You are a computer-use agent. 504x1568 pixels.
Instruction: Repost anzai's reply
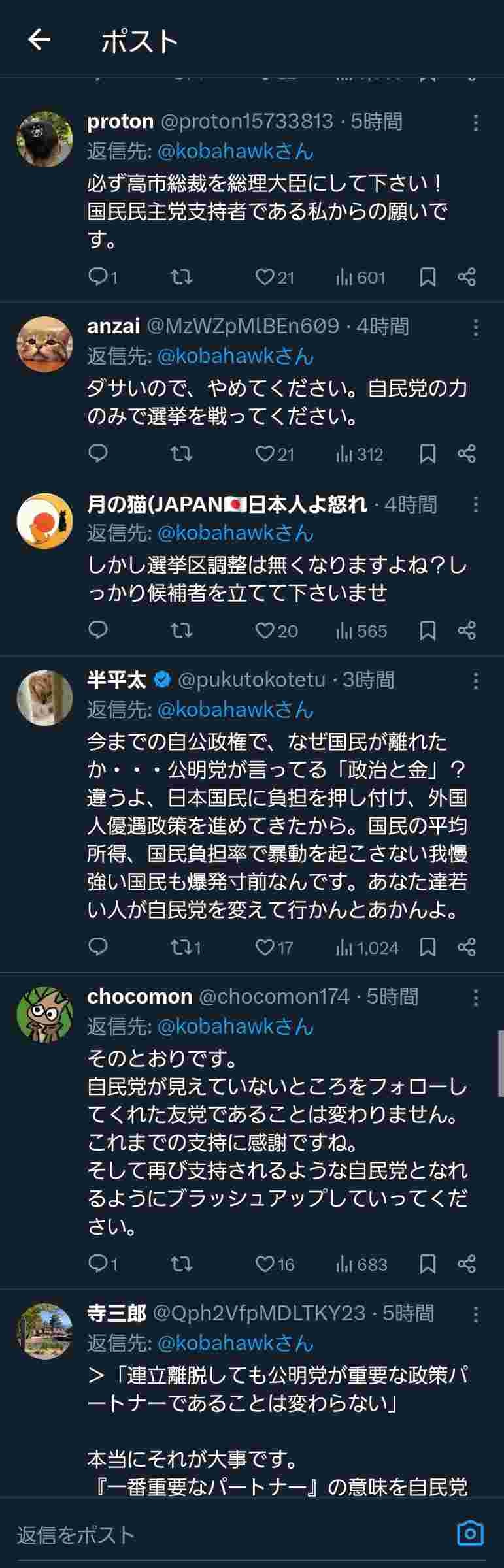click(181, 454)
